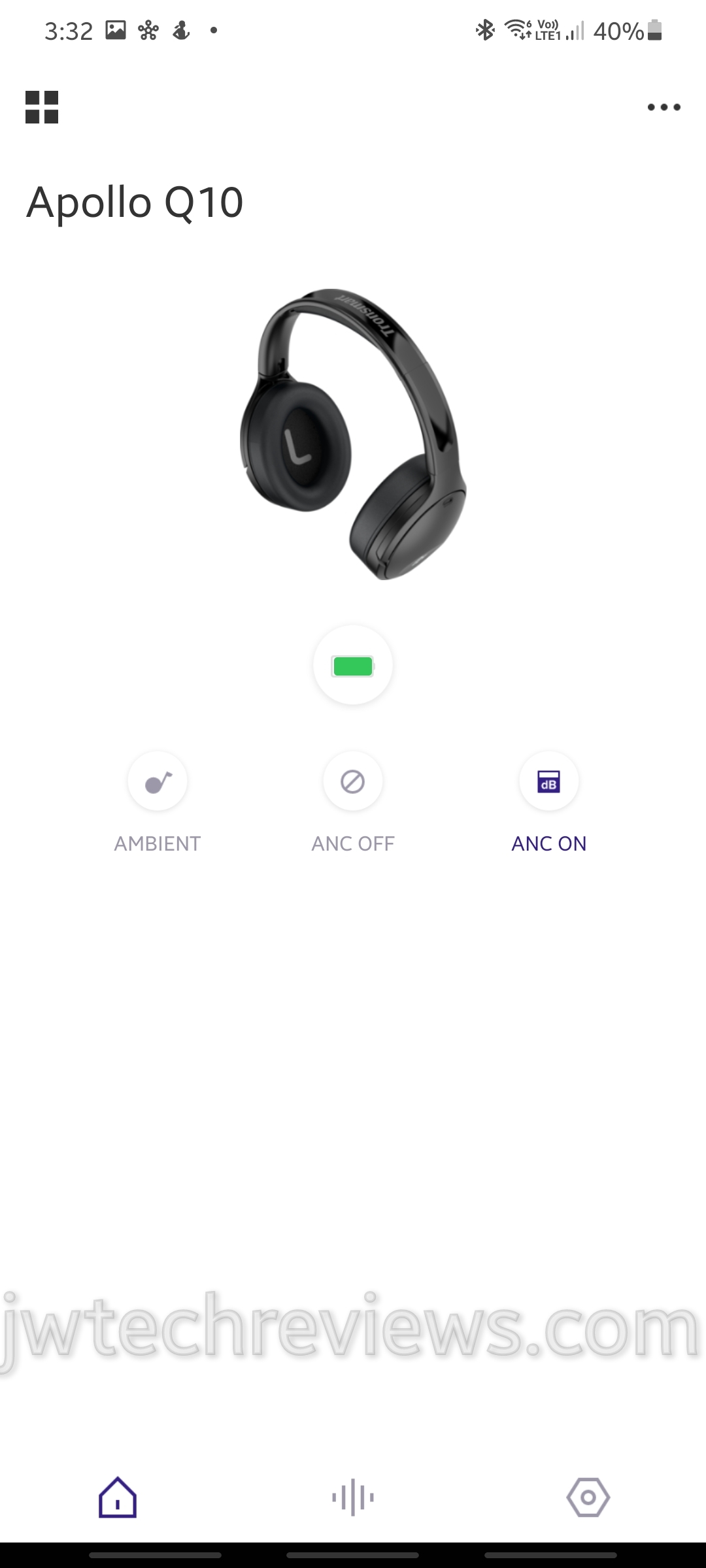The width and height of the screenshot is (706, 1568).
Task: Open the grid menu icon
Action: tap(42, 107)
